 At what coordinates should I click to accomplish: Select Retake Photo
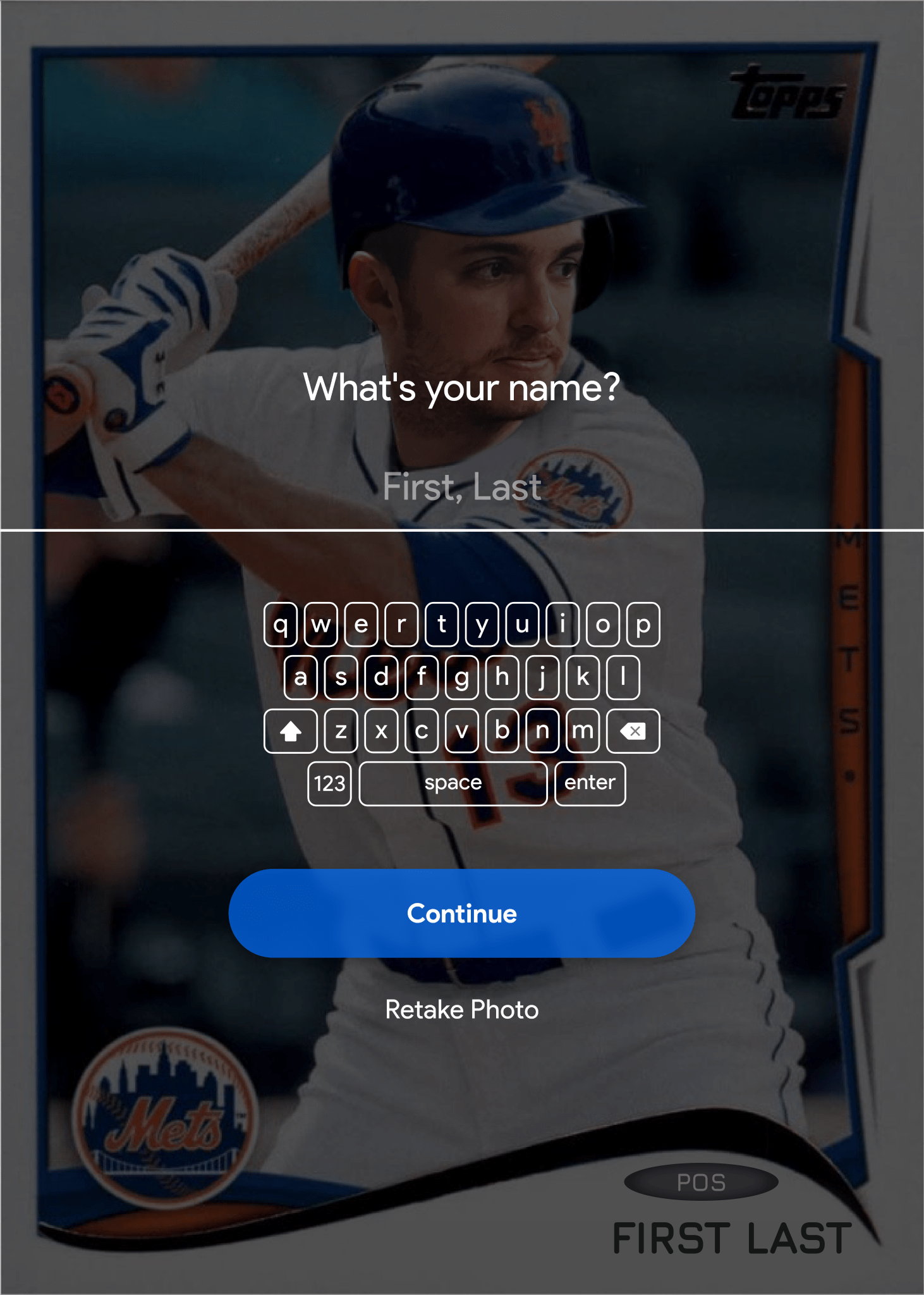461,1010
